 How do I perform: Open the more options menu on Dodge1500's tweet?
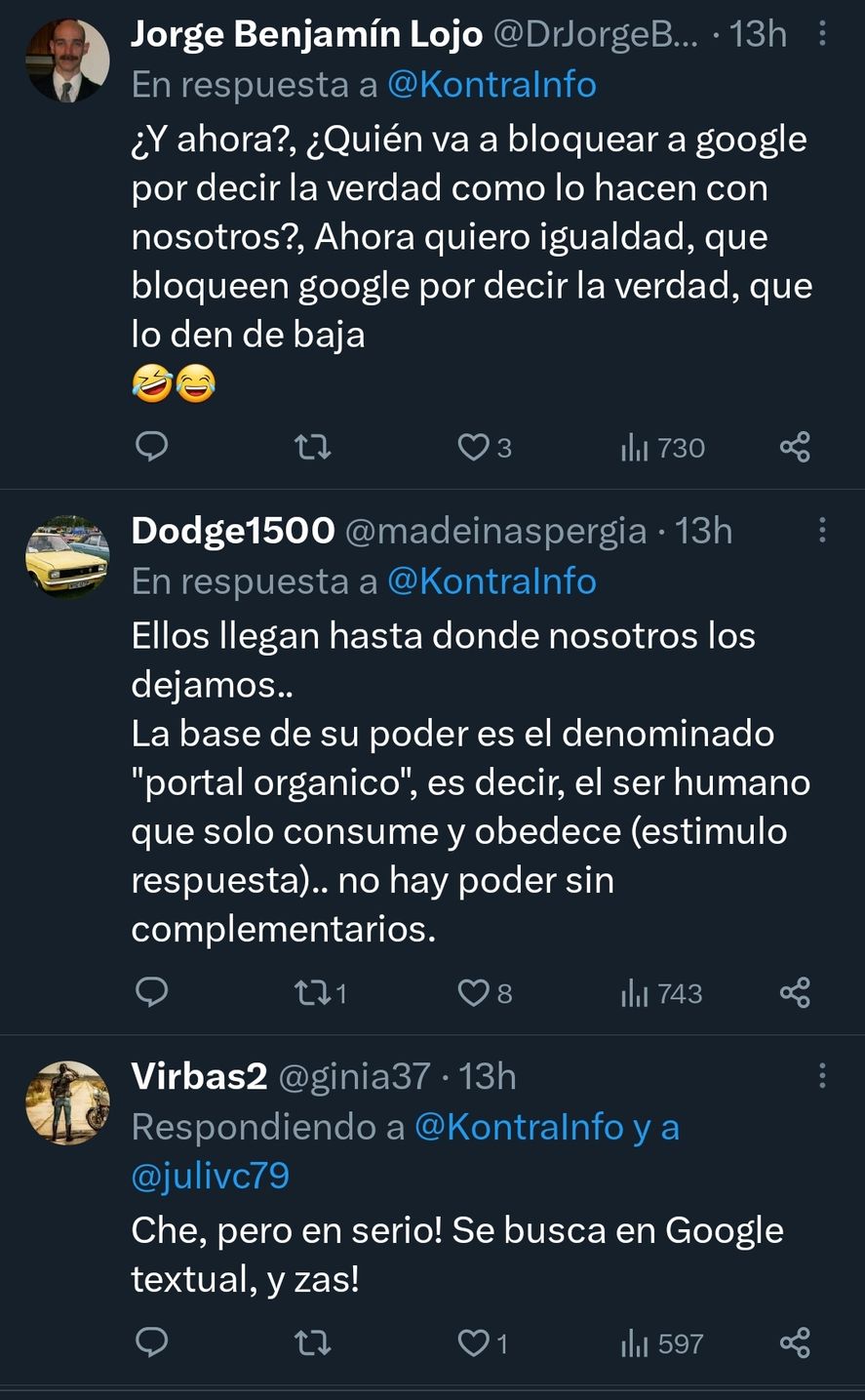coord(822,530)
